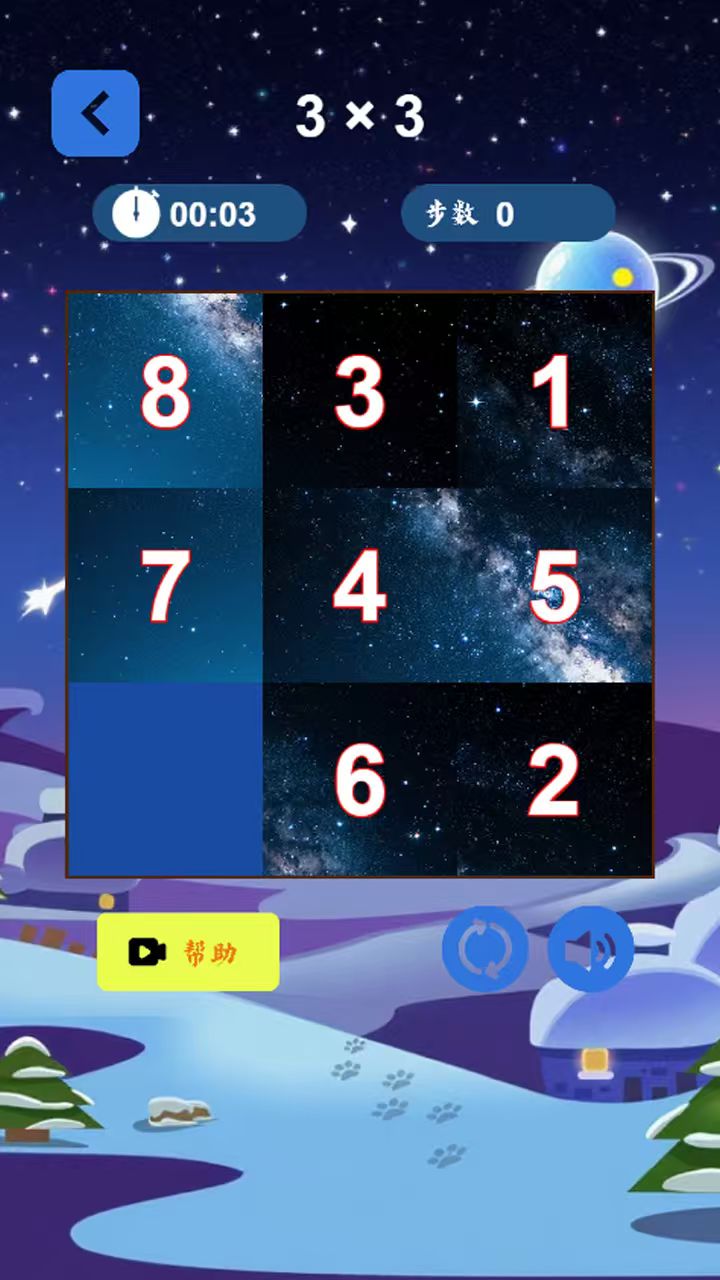Tap puzzle tile number 1
The image size is (720, 1280).
pyautogui.click(x=555, y=391)
